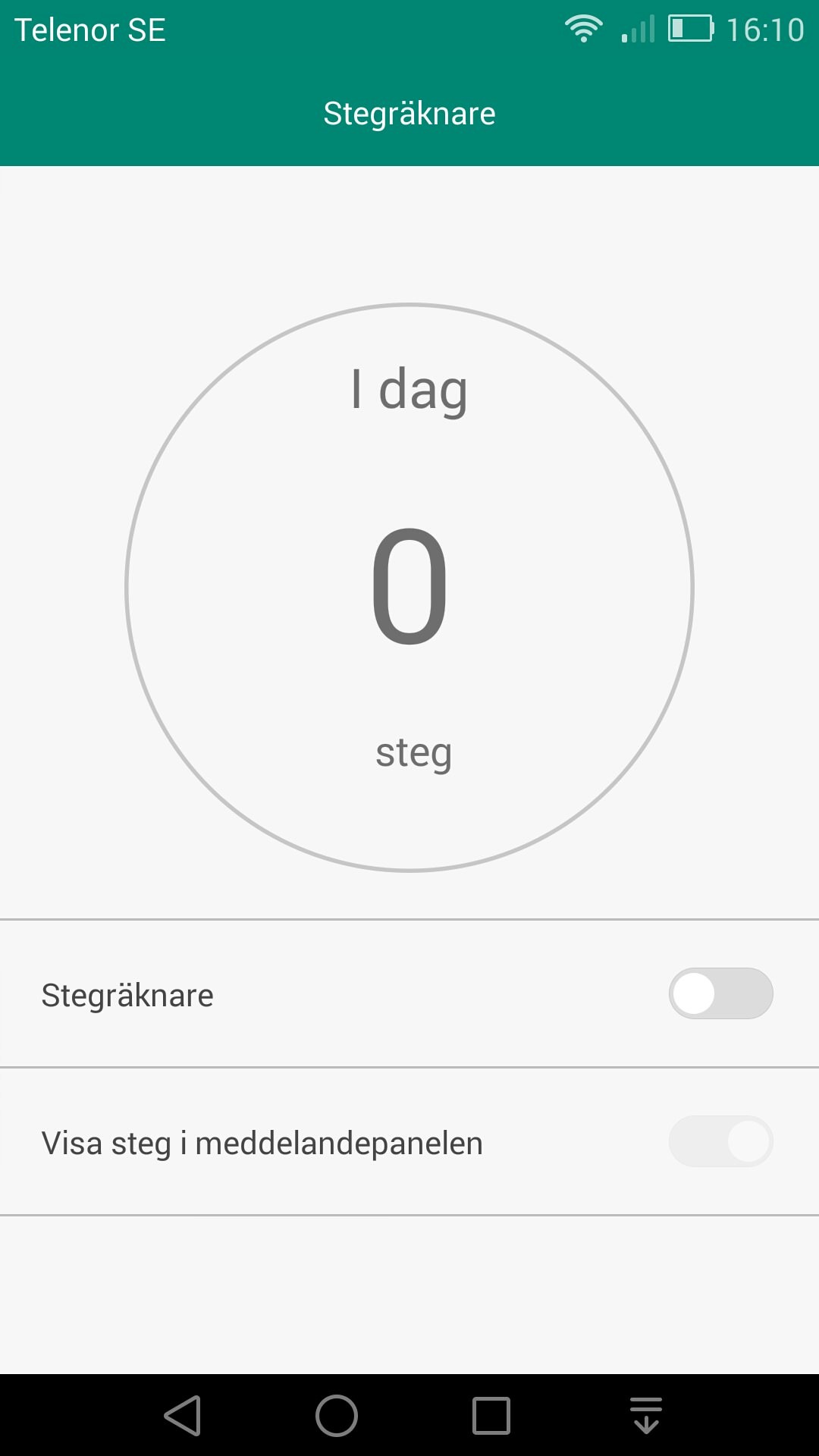Tap the system home button
This screenshot has height=1456, width=819.
[337, 1416]
